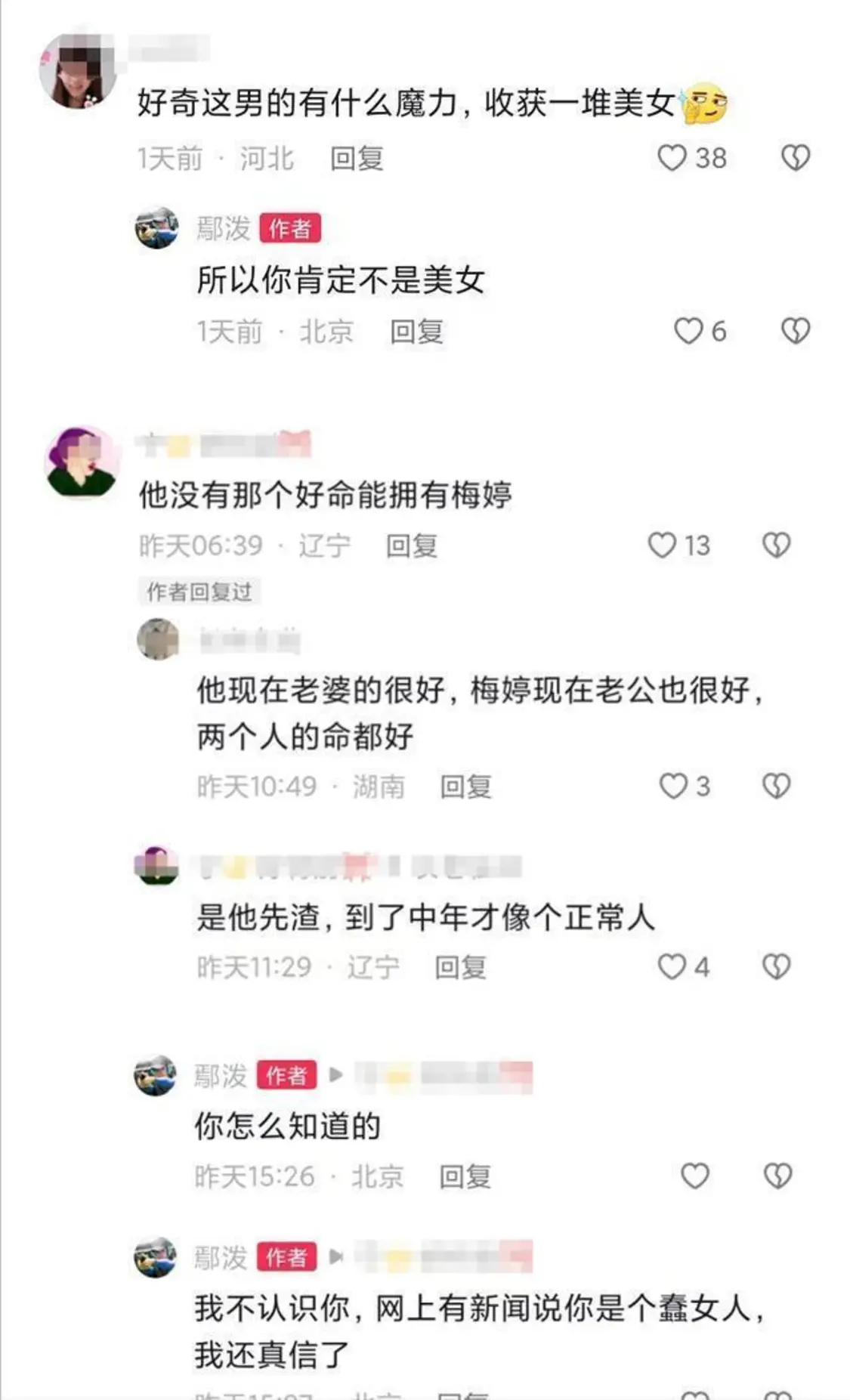This screenshot has height=1400, width=850.
Task: Dislike the comment '他没有那个好命能拥有梅婷'
Action: (776, 545)
